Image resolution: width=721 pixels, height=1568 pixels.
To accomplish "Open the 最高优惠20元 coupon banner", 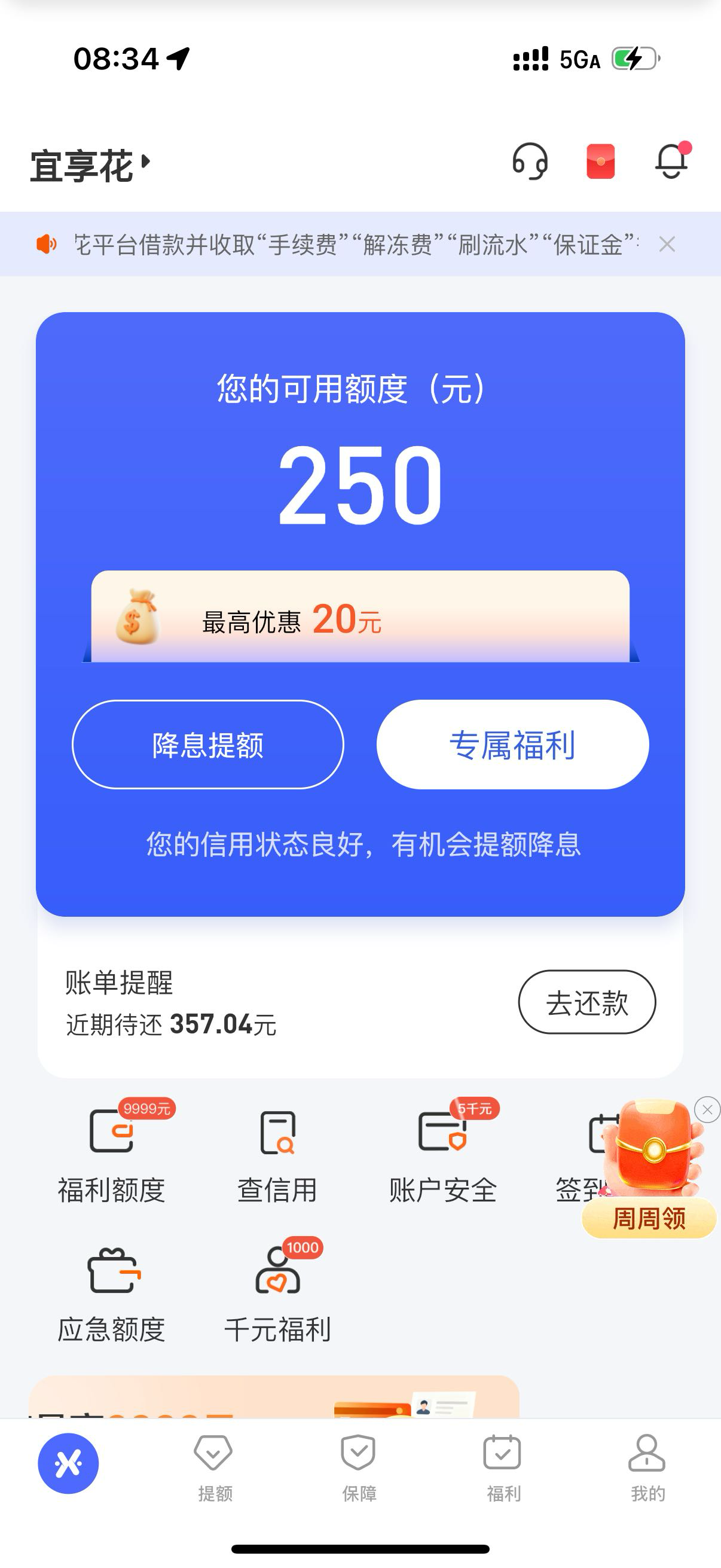I will (361, 617).
